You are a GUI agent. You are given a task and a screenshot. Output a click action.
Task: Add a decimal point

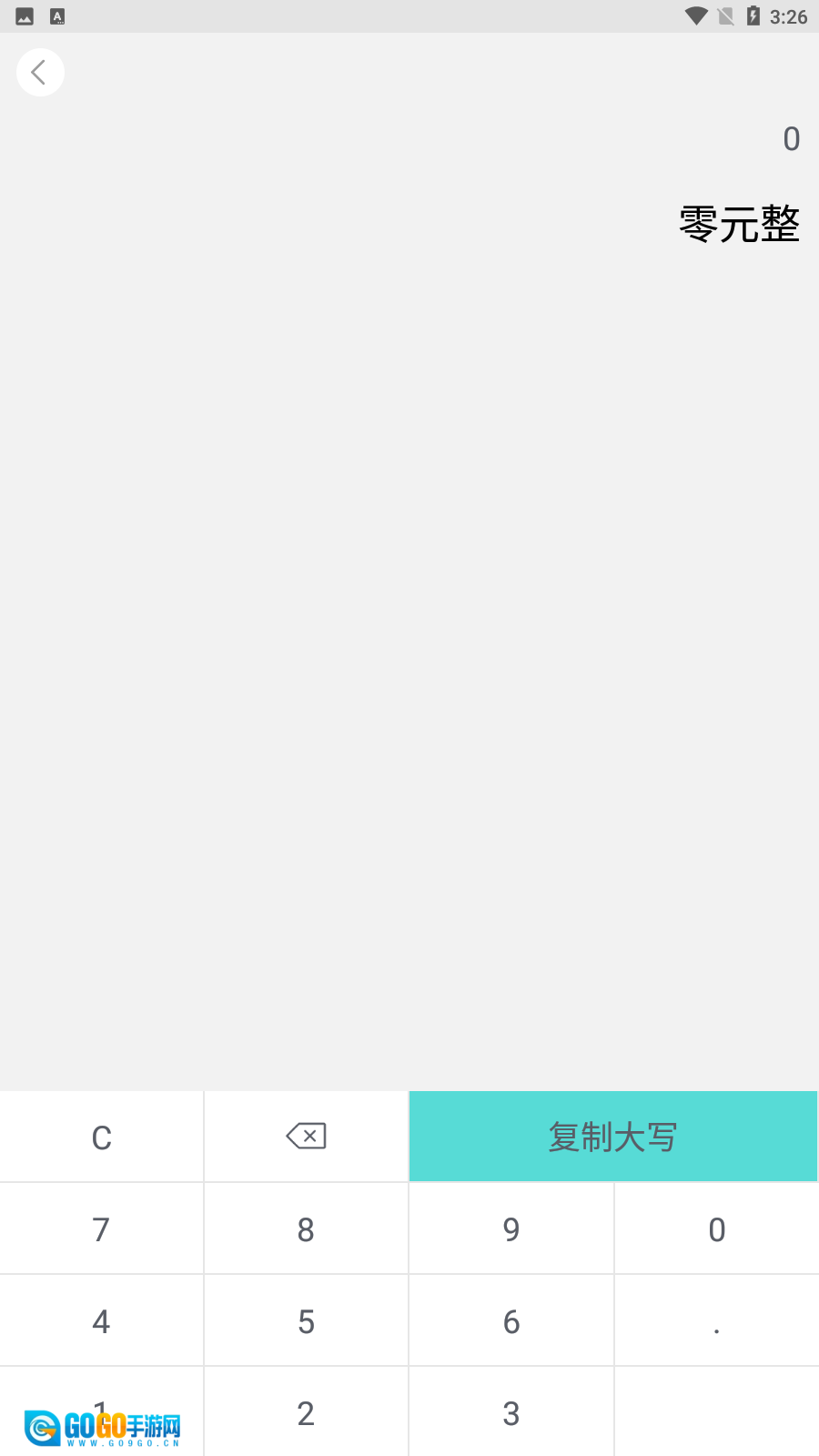click(x=717, y=1321)
